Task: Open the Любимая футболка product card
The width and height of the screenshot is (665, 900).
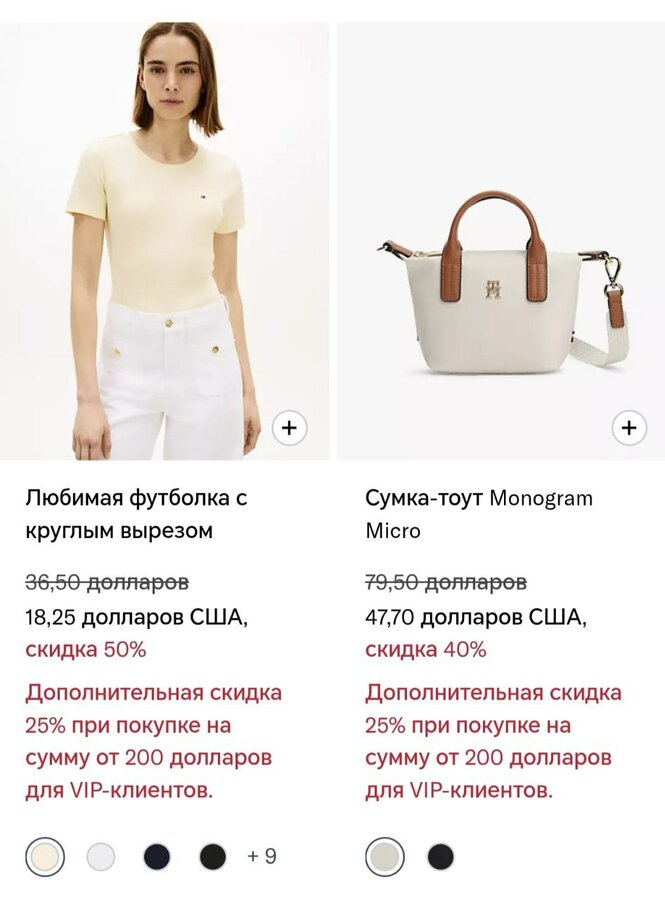Action: (x=135, y=514)
